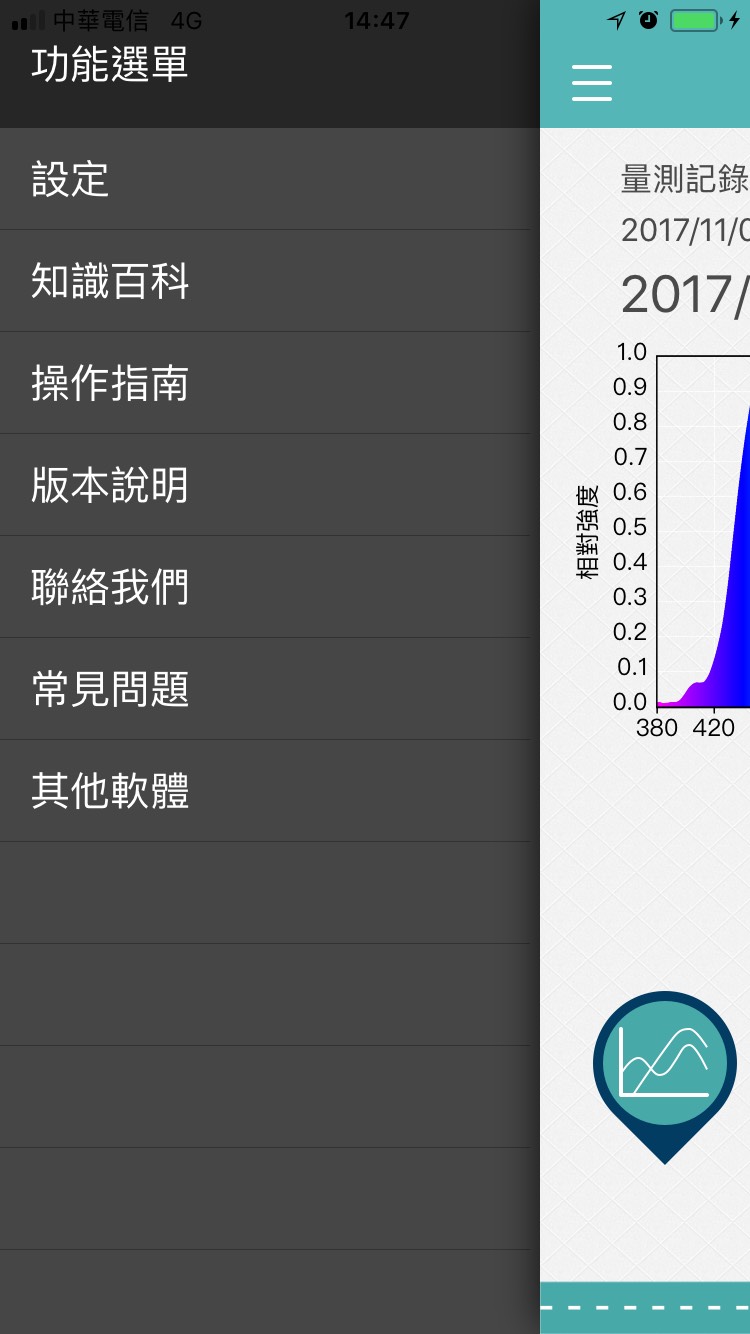This screenshot has width=750, height=1334.
Task: Tap the hamburger menu button
Action: pos(592,83)
